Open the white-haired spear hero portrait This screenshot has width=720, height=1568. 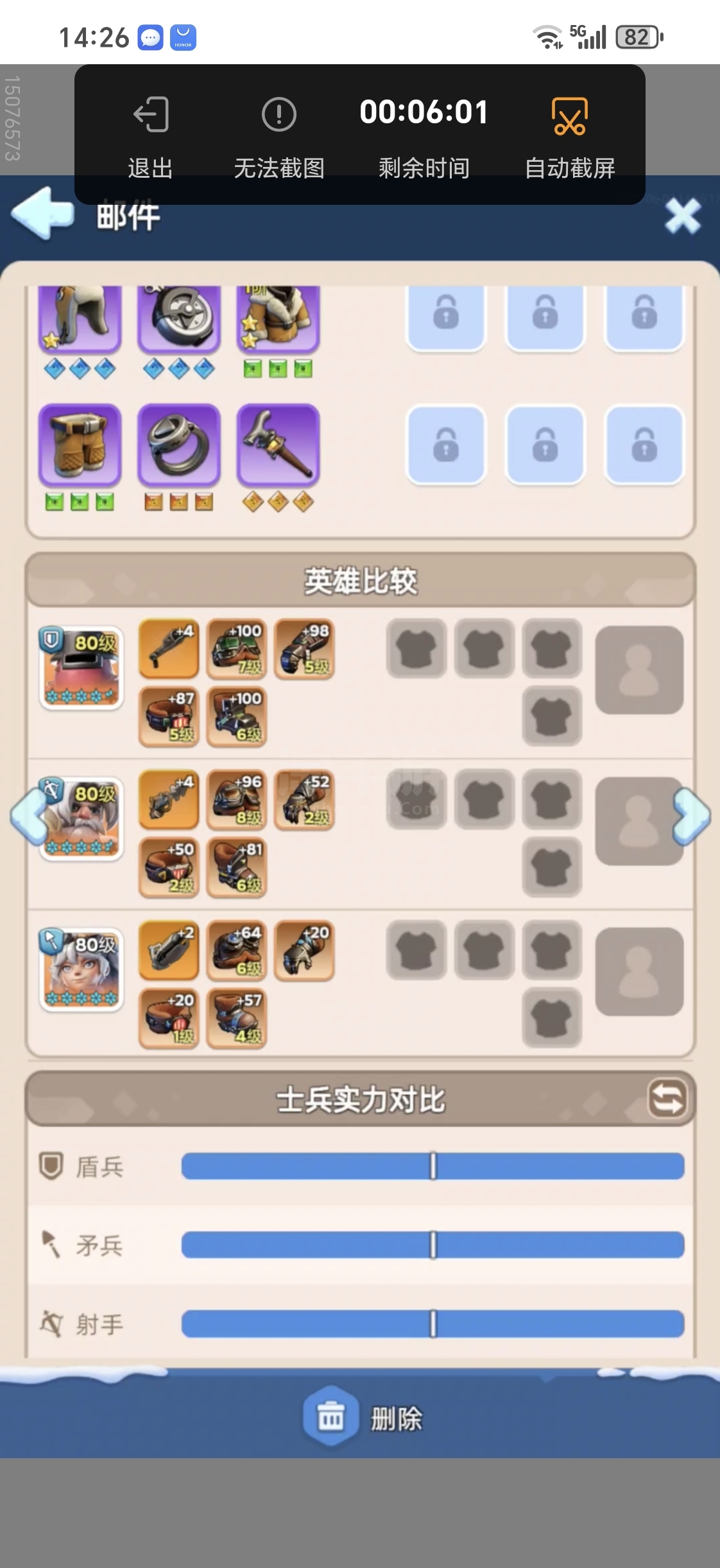click(x=81, y=970)
